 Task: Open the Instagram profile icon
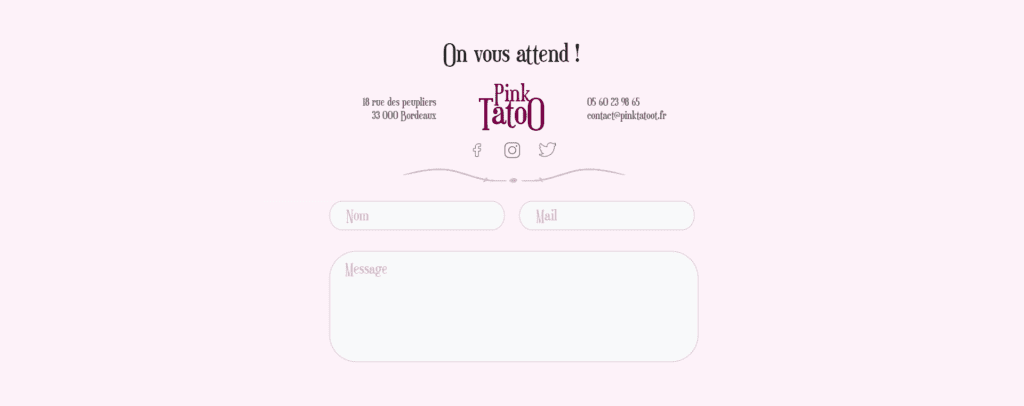click(512, 150)
